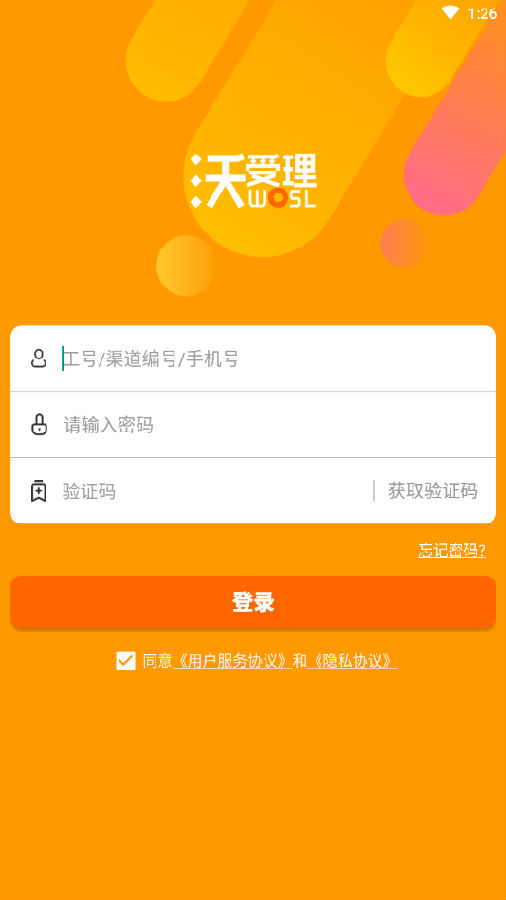Request a code via 获取验证码
Screen dimensions: 506x900
[x=433, y=491]
